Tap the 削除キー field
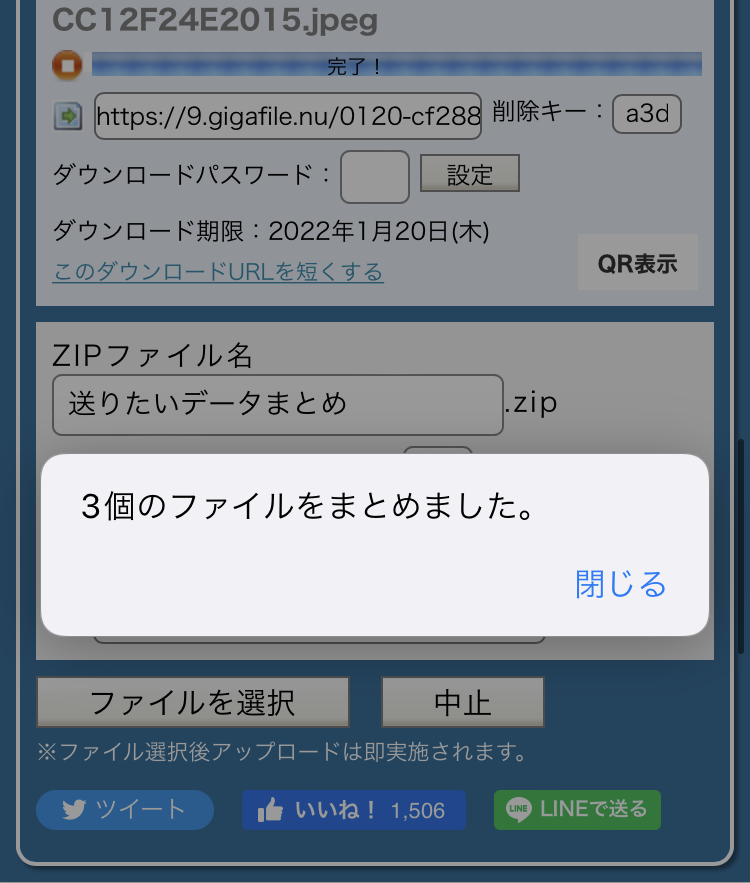Image resolution: width=750 pixels, height=883 pixels. [646, 114]
